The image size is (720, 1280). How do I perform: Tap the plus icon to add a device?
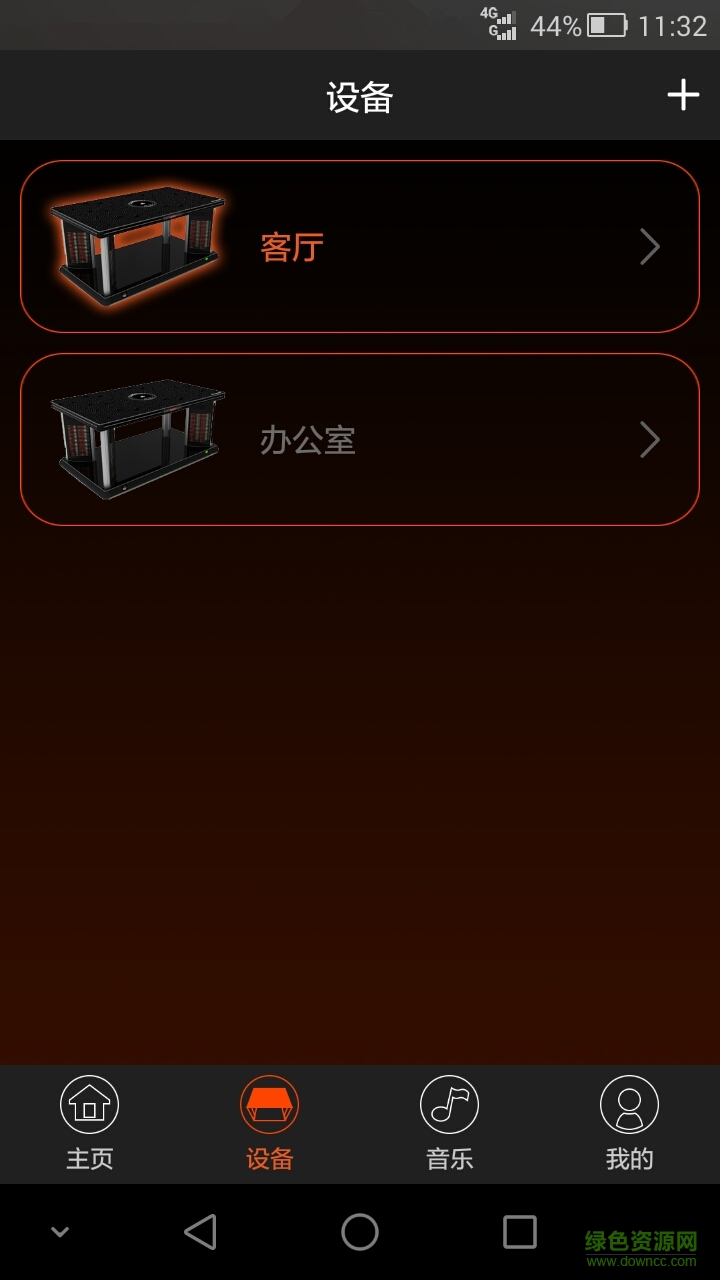click(684, 95)
